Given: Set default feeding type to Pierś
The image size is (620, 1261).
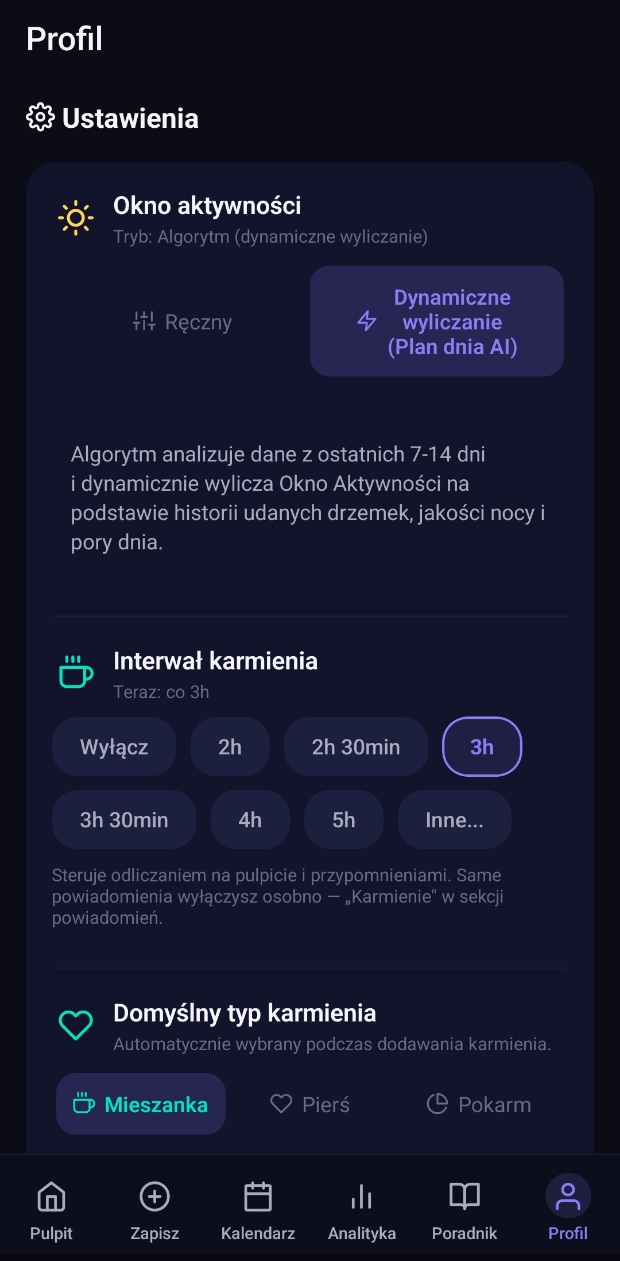Looking at the screenshot, I should 310,1104.
